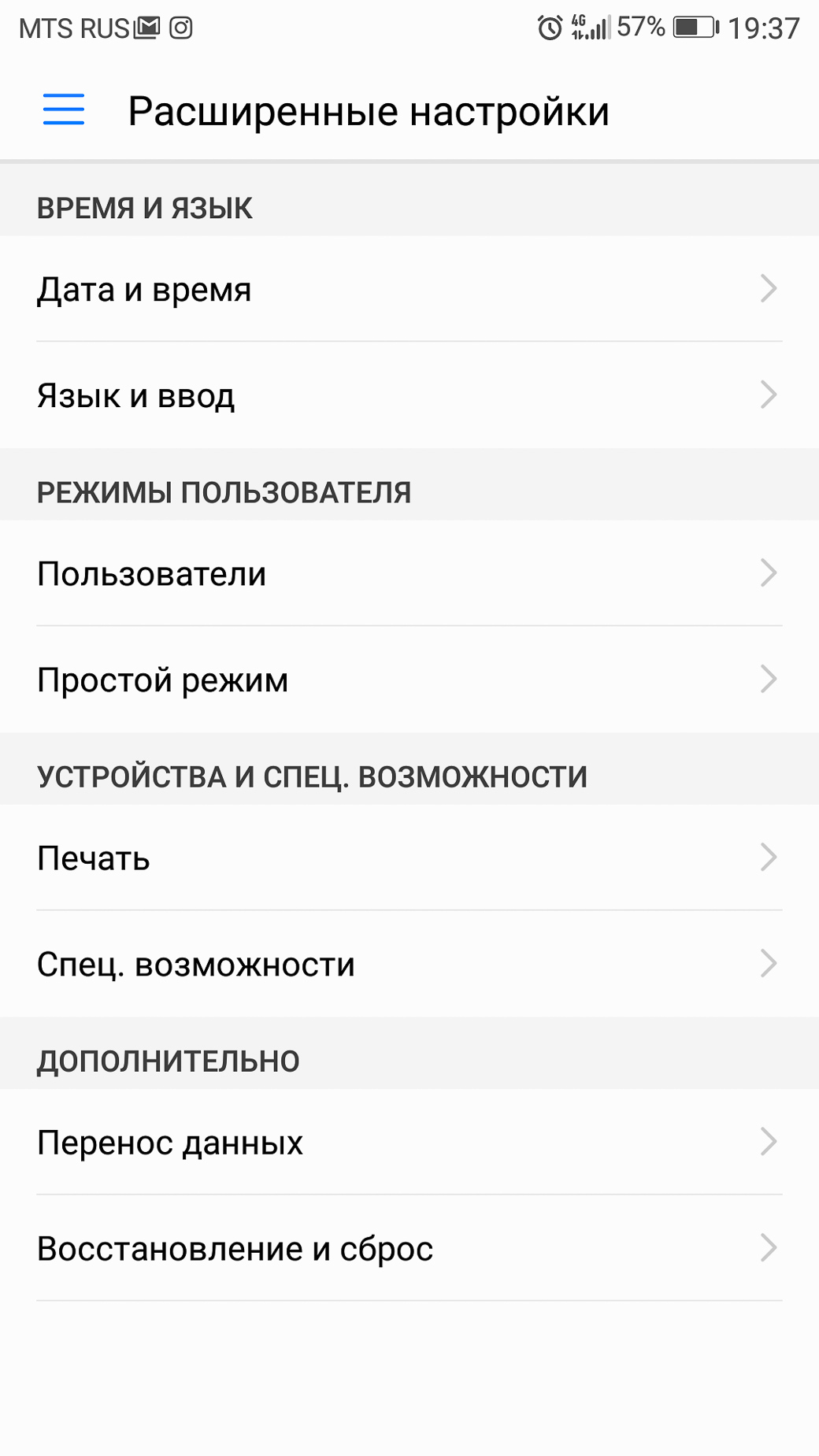The height and width of the screenshot is (1456, 819).
Task: Select Простой режим option
Action: coord(409,680)
